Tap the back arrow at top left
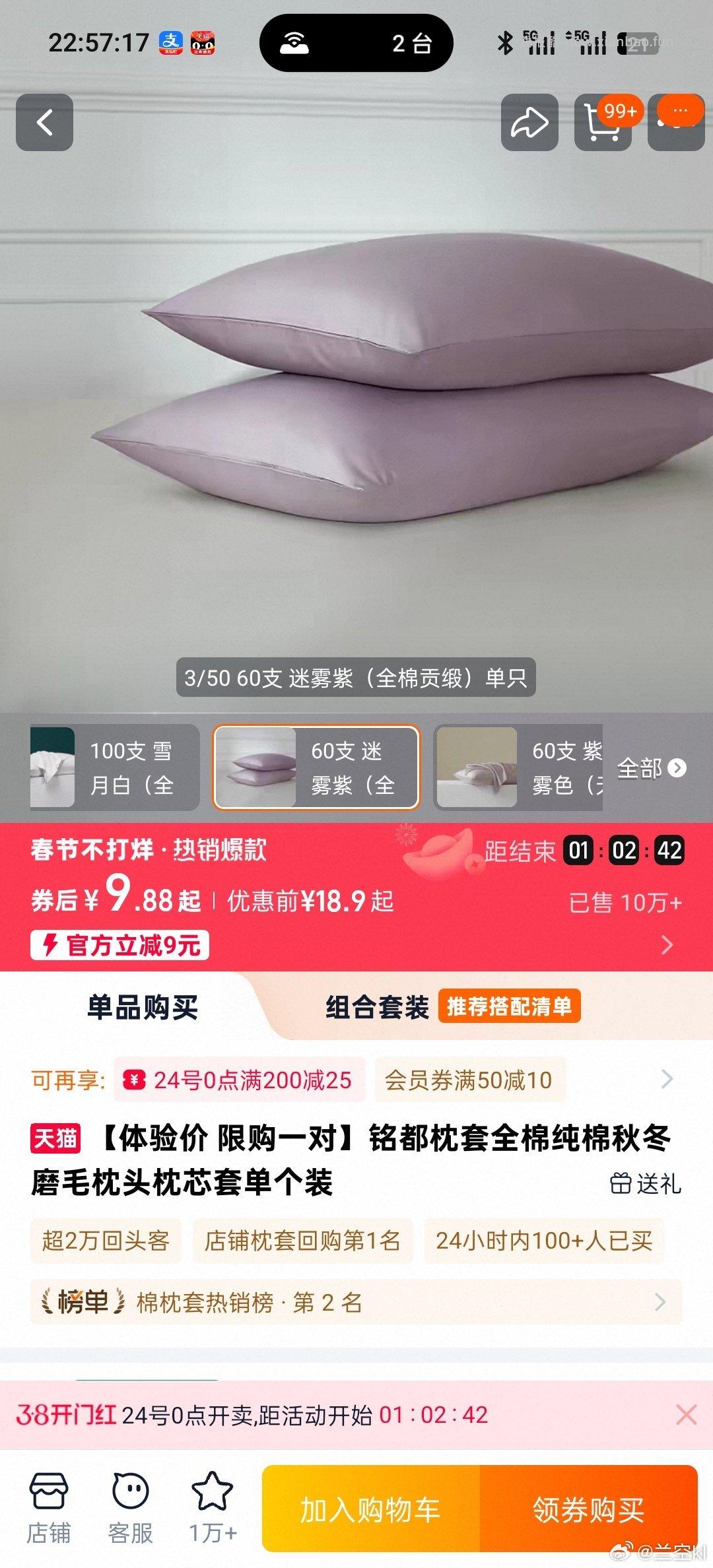 [44, 123]
